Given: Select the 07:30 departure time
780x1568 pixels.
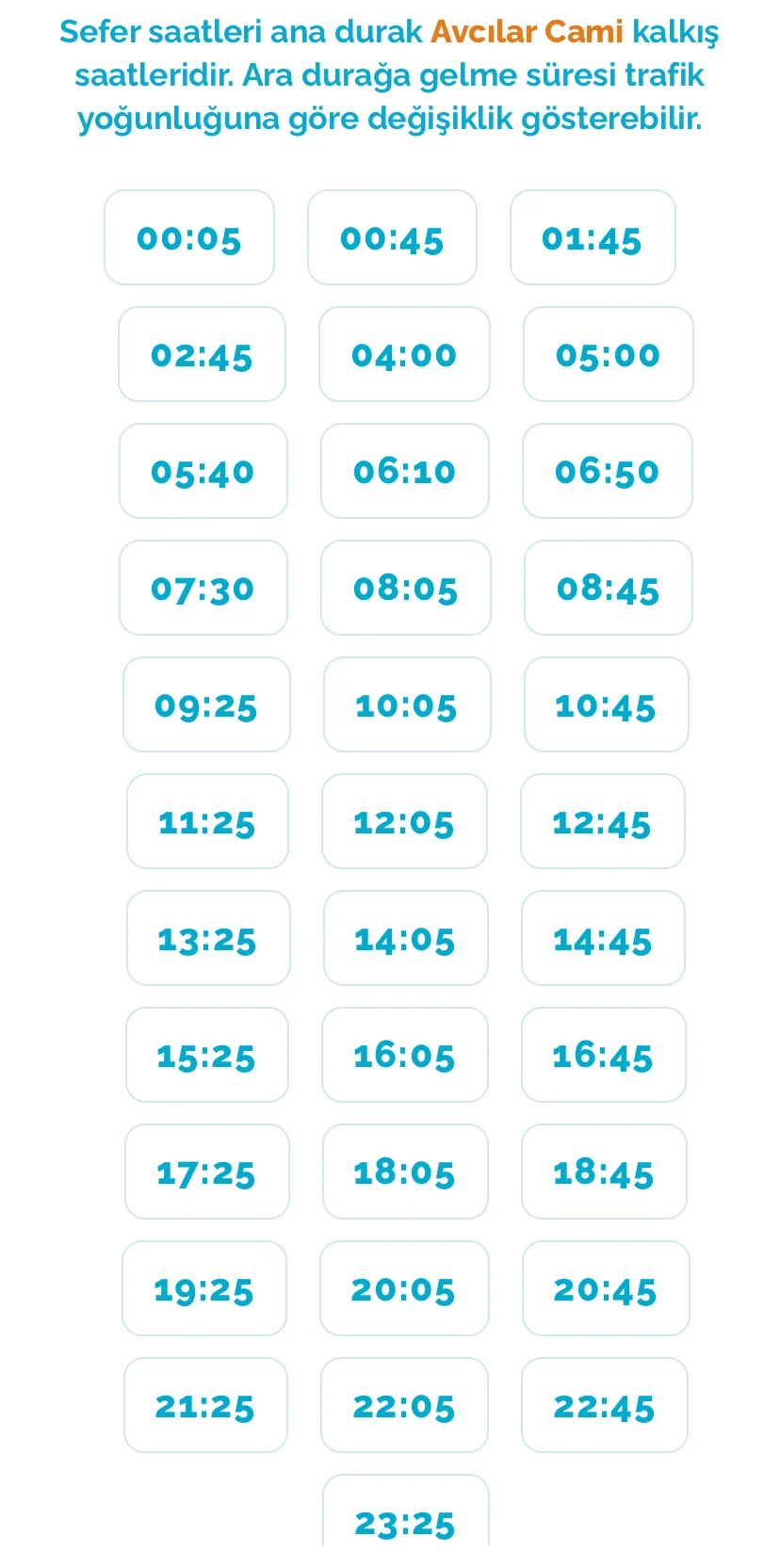Looking at the screenshot, I should click(203, 588).
